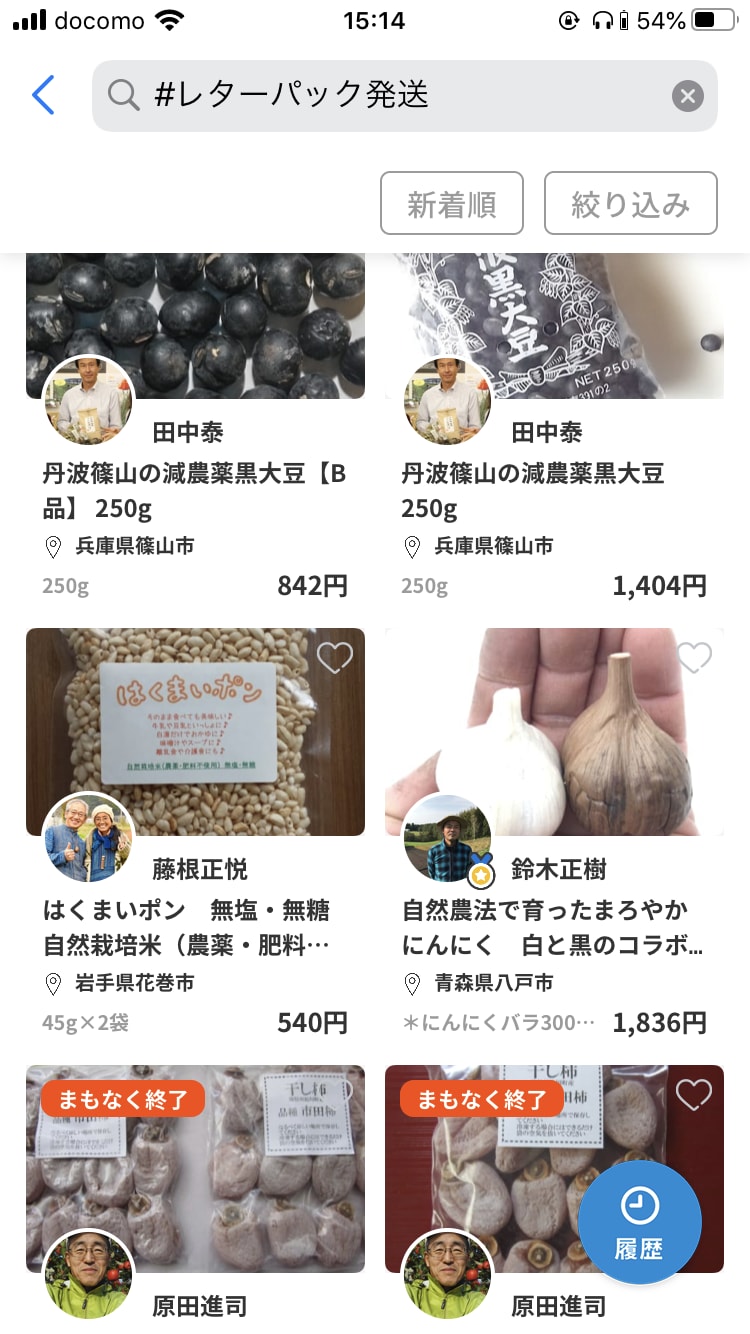The image size is (750, 1334).
Task: Favorite the はくまいポン item
Action: tap(335, 657)
